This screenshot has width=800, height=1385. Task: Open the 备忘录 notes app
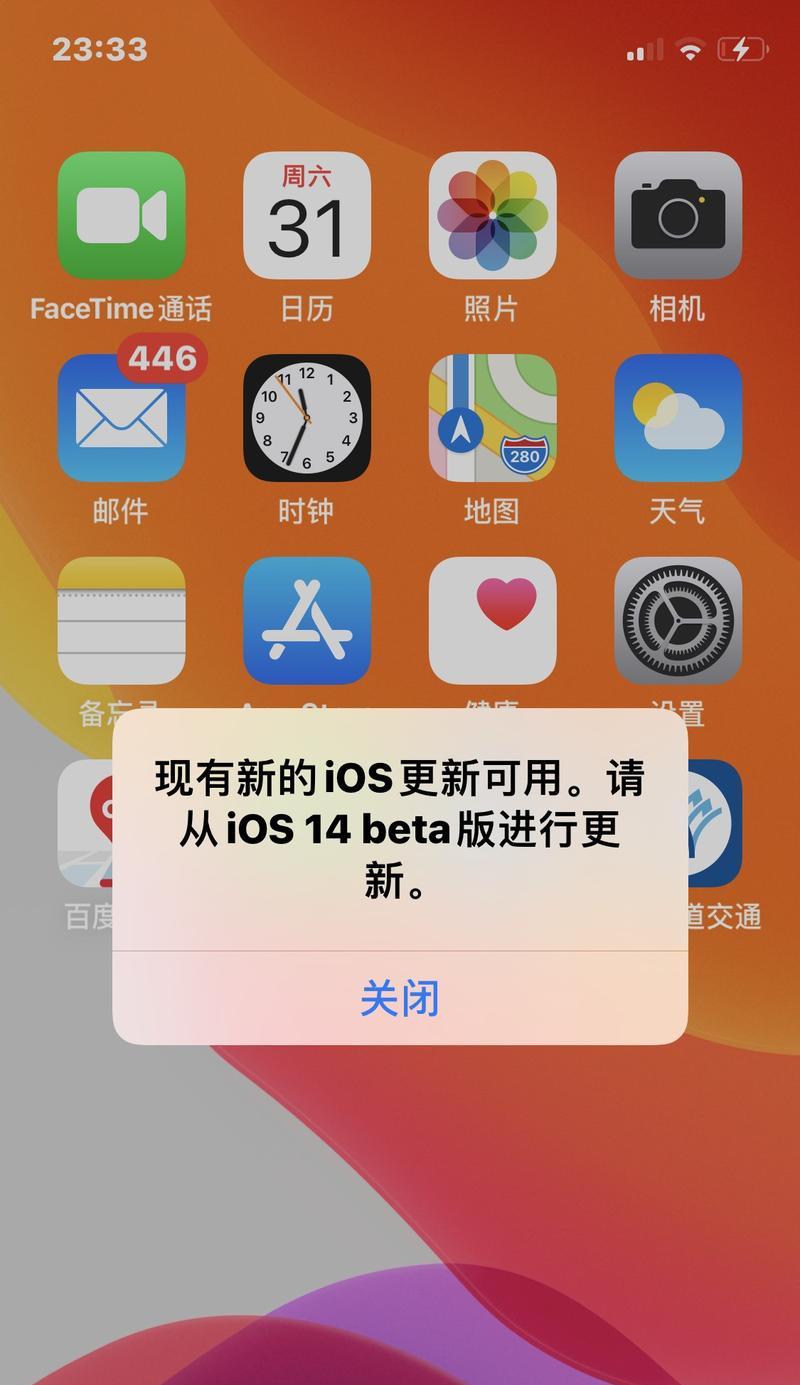click(x=121, y=620)
